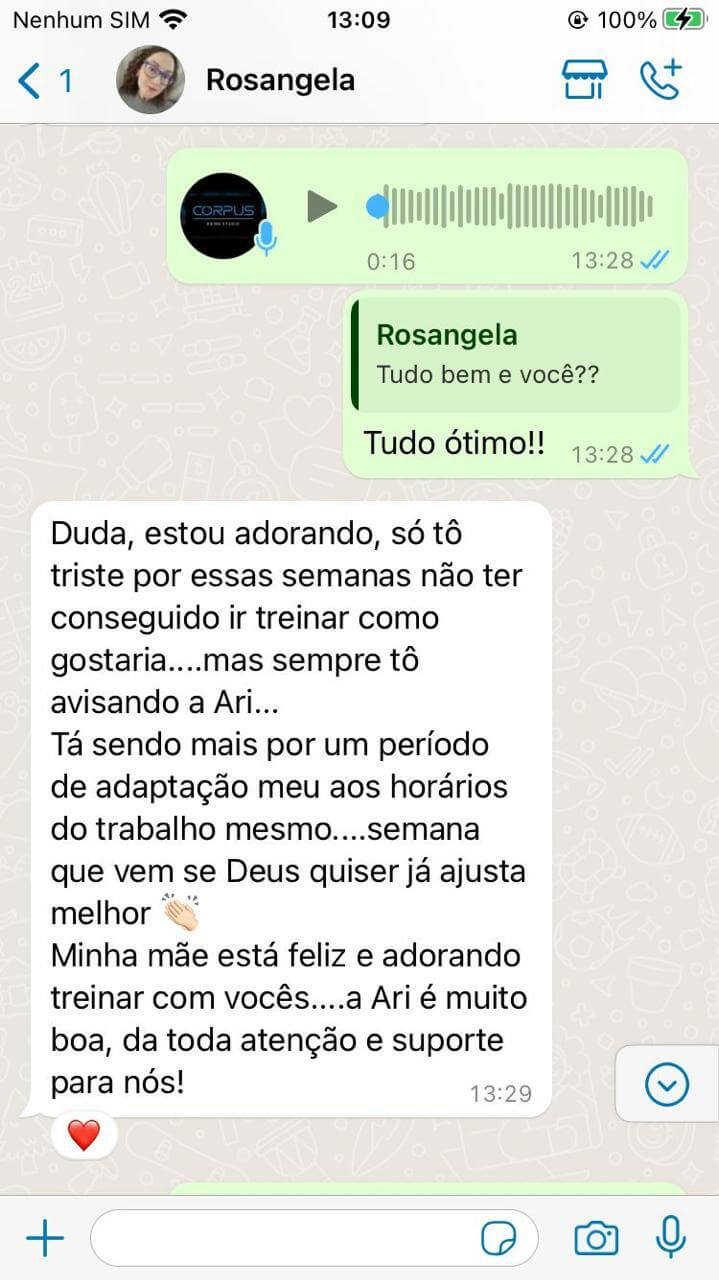The image size is (719, 1280).
Task: Open the business catalog storefront icon
Action: click(x=585, y=80)
